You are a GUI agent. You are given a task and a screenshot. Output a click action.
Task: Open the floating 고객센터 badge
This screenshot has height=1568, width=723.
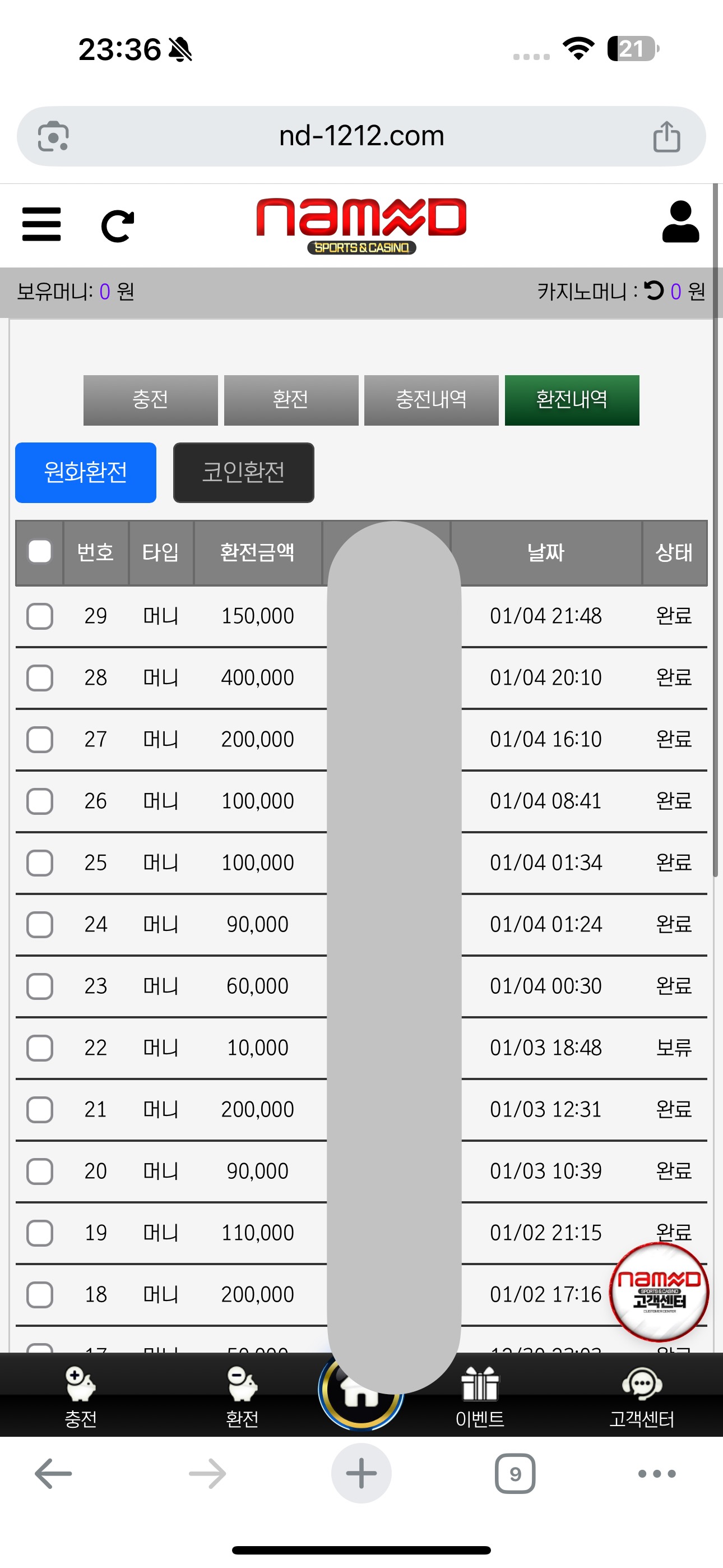(x=659, y=1290)
